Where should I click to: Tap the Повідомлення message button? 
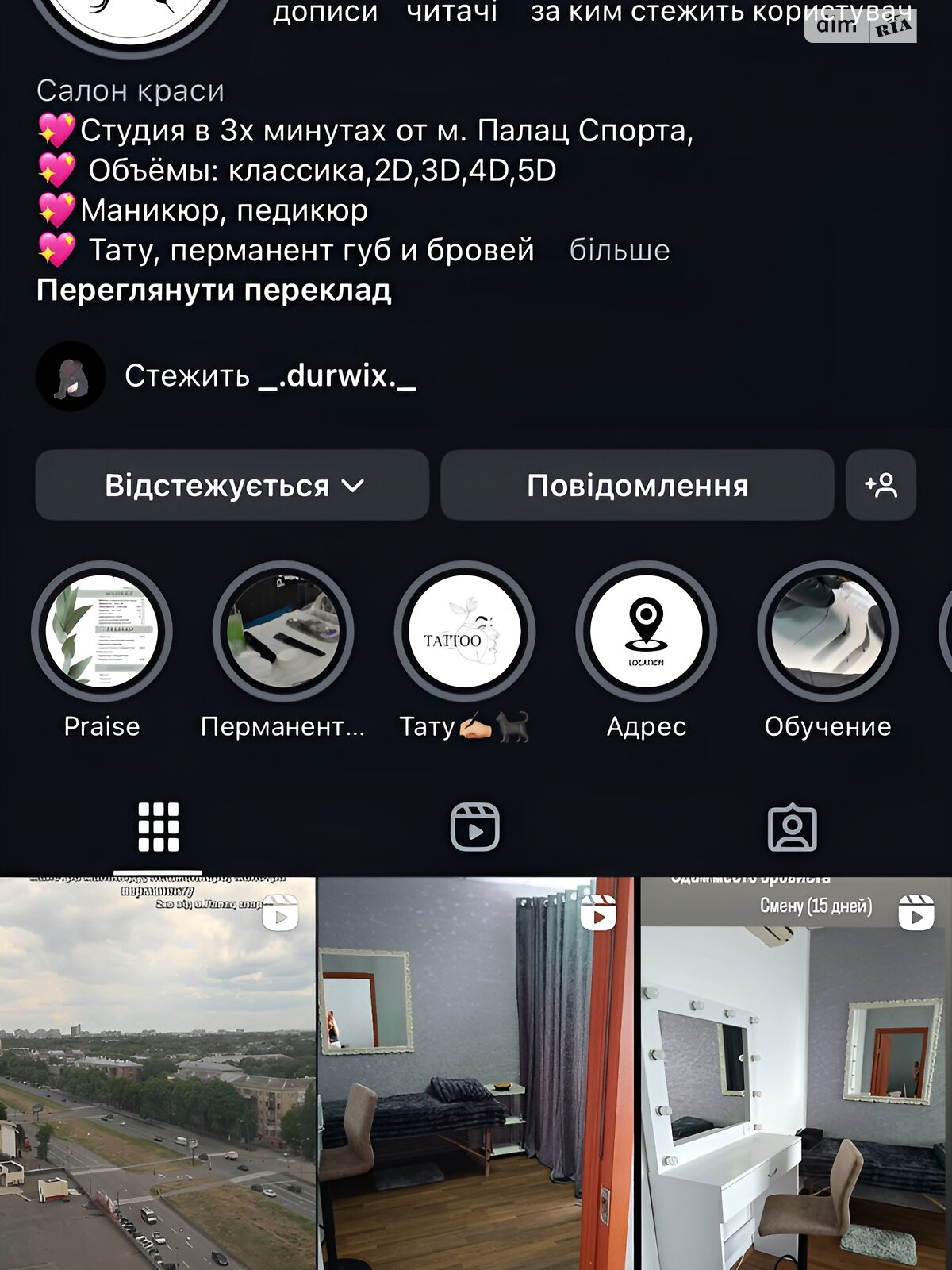pos(637,486)
